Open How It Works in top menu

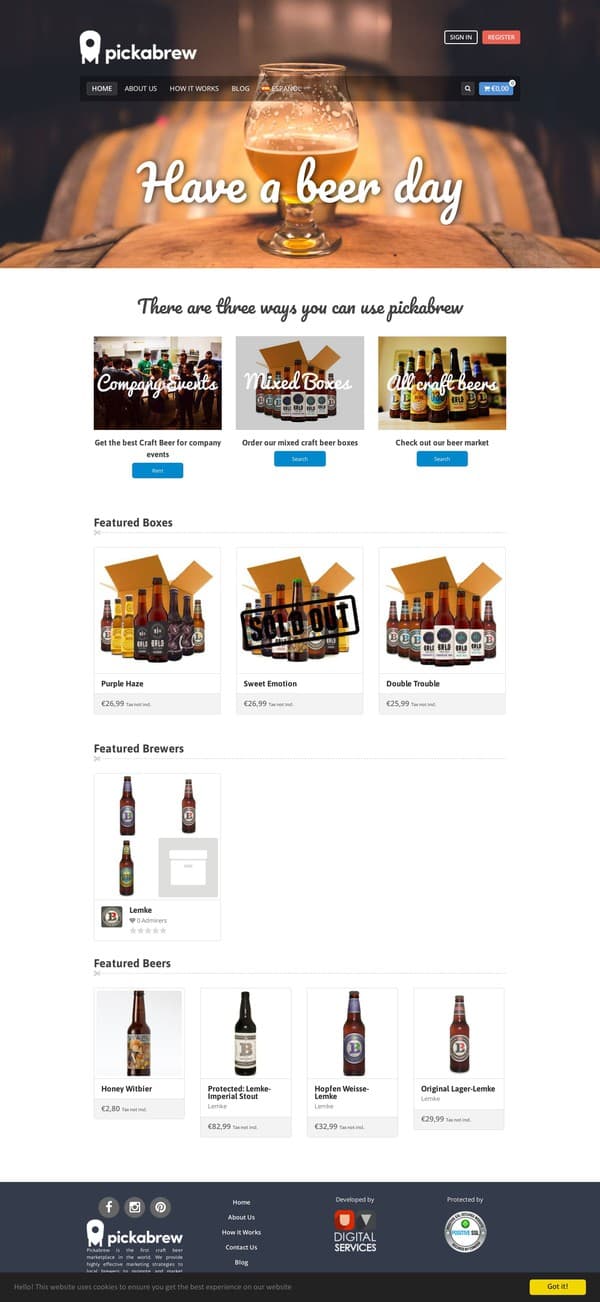(194, 88)
